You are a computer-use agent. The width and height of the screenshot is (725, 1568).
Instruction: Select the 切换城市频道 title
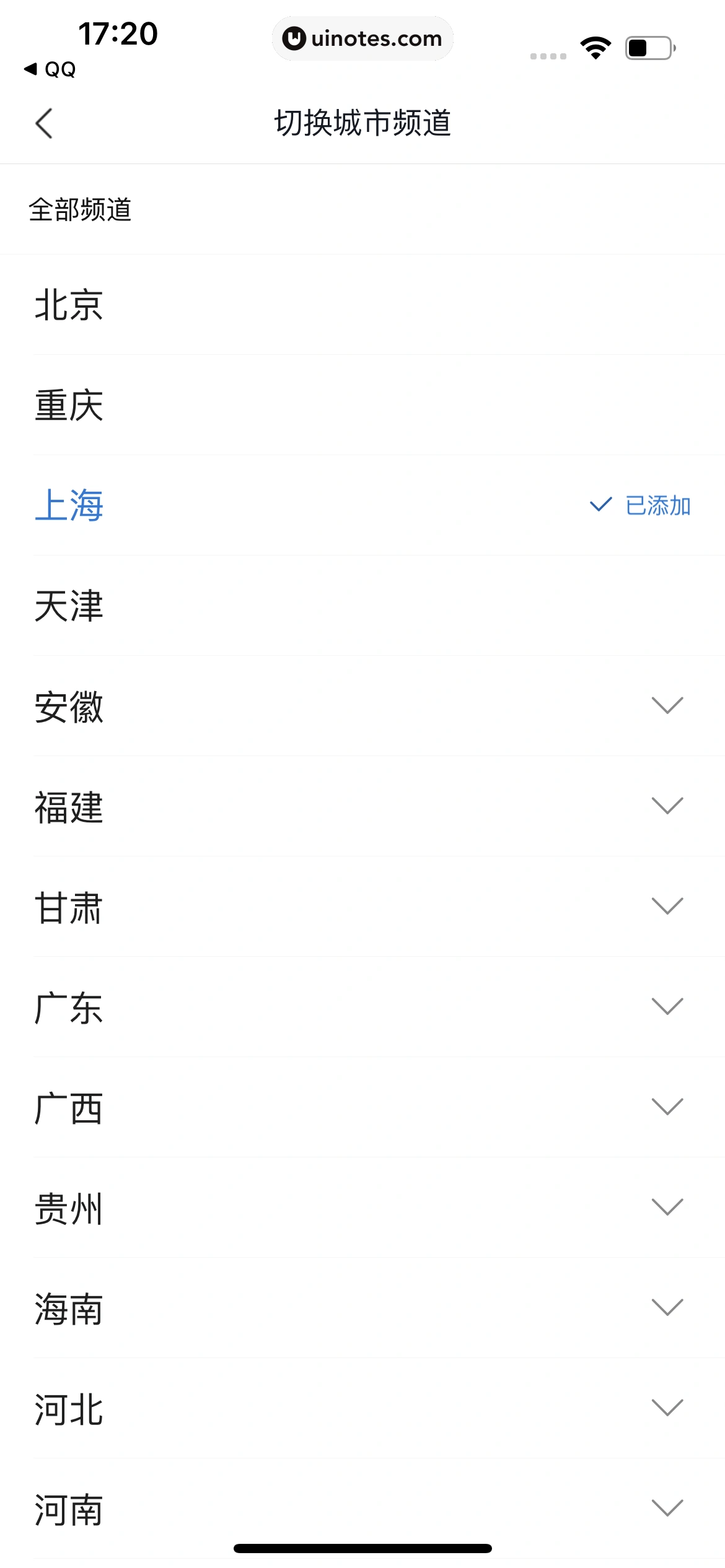click(362, 122)
